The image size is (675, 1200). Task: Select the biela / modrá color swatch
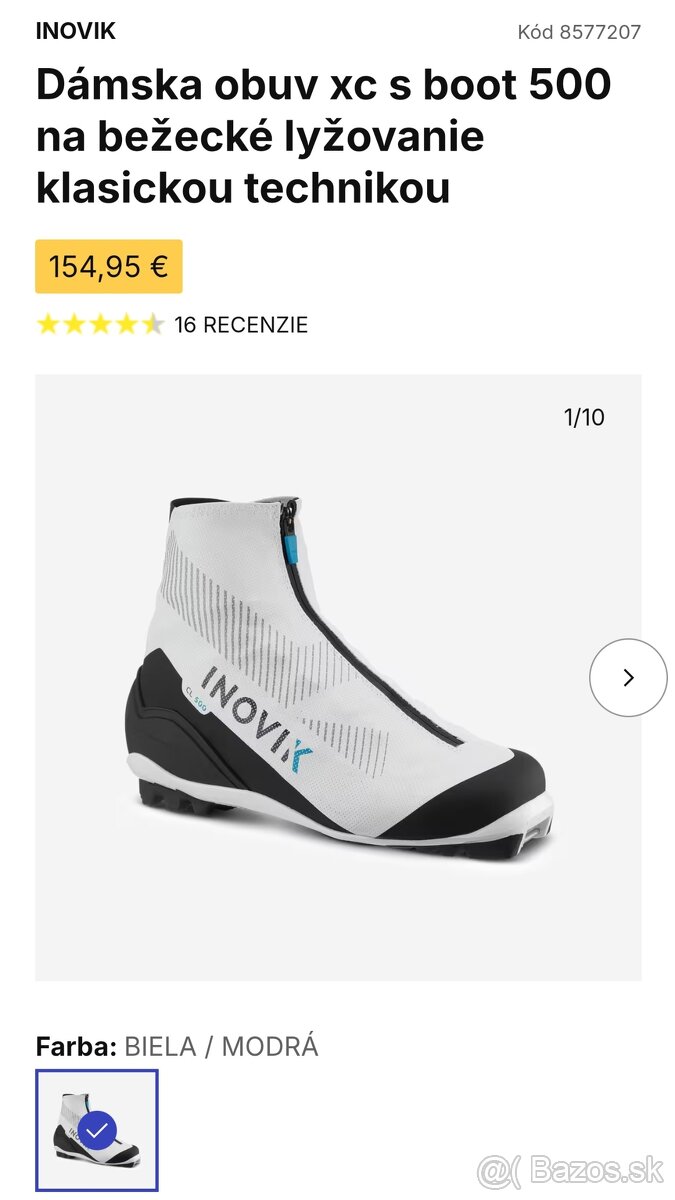click(x=97, y=1130)
